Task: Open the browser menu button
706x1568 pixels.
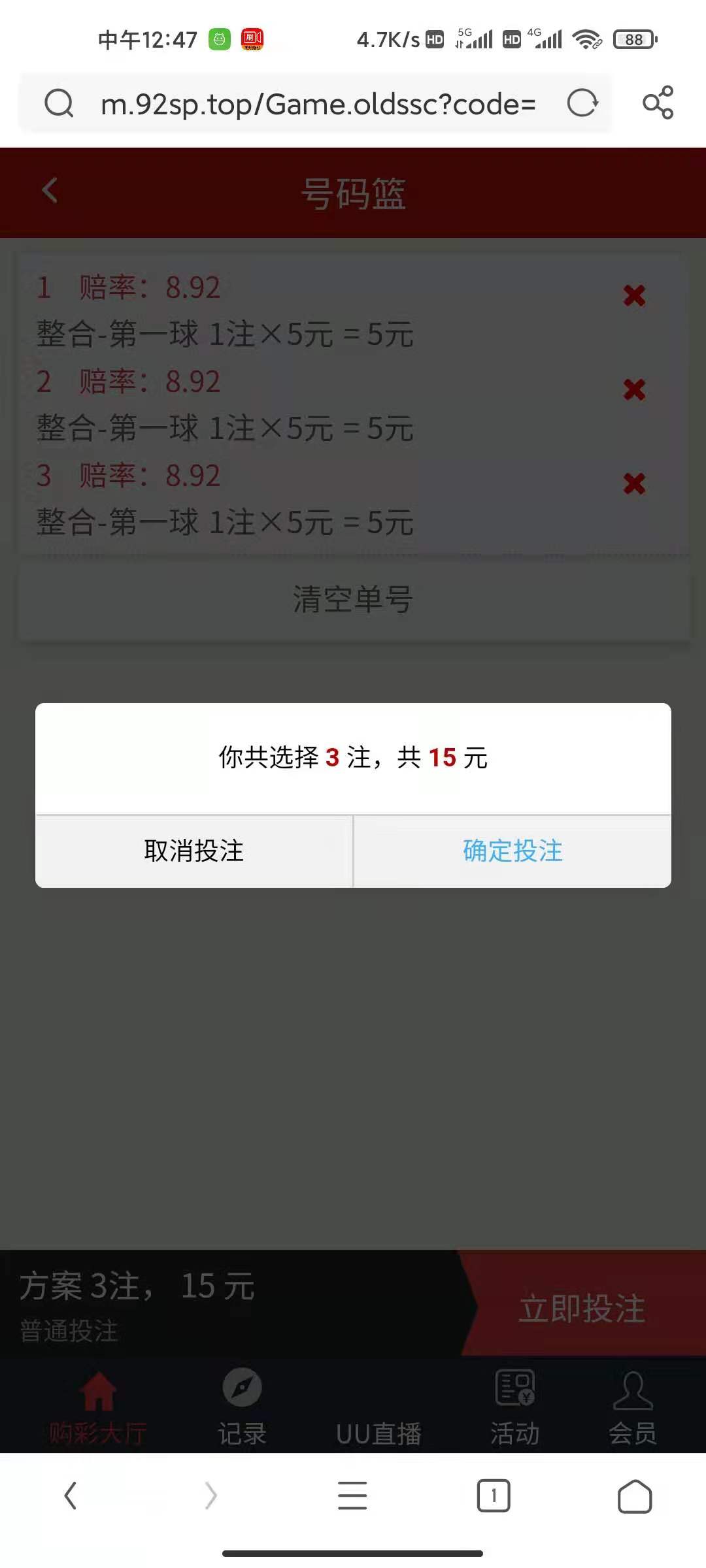Action: [352, 1495]
